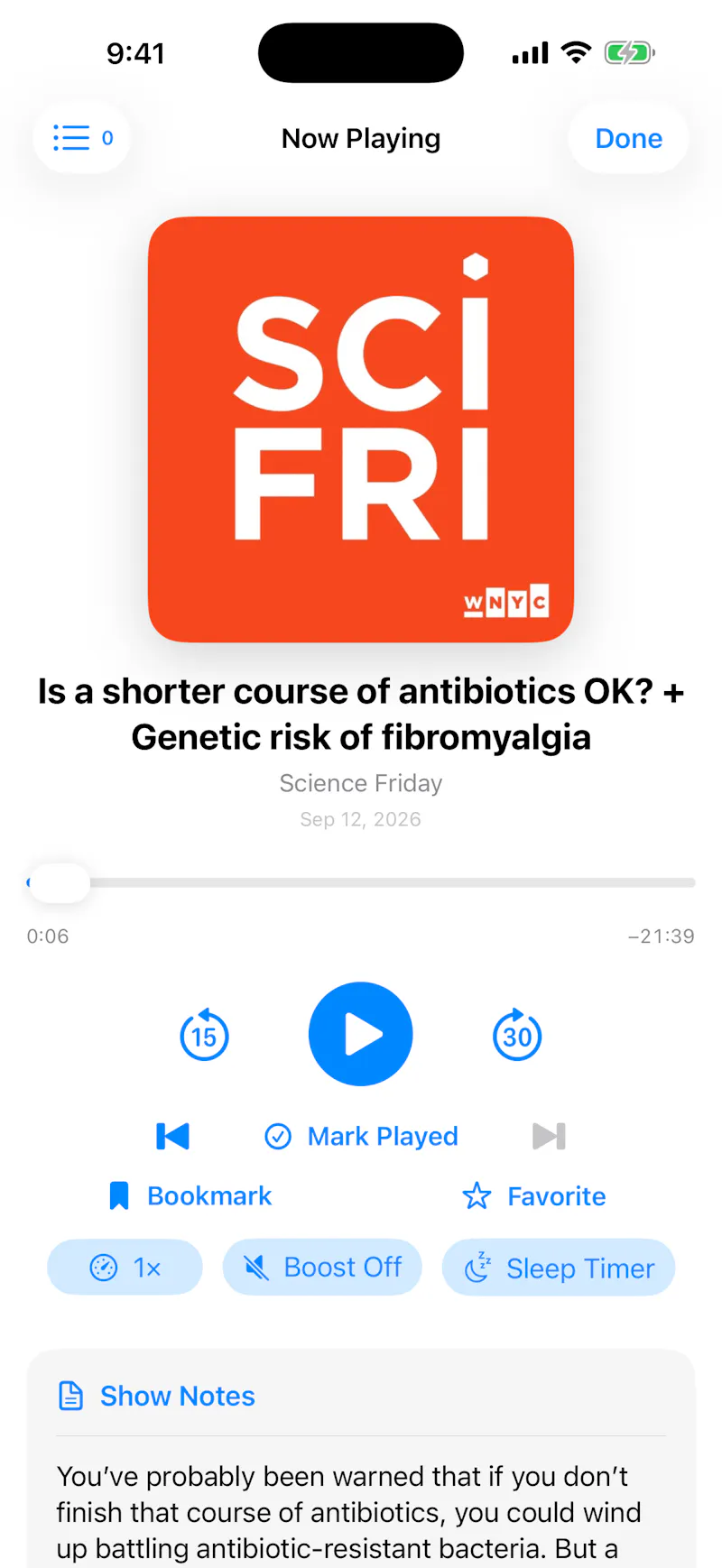Go to the previous track
This screenshot has height=1568, width=722.
pyautogui.click(x=172, y=1136)
